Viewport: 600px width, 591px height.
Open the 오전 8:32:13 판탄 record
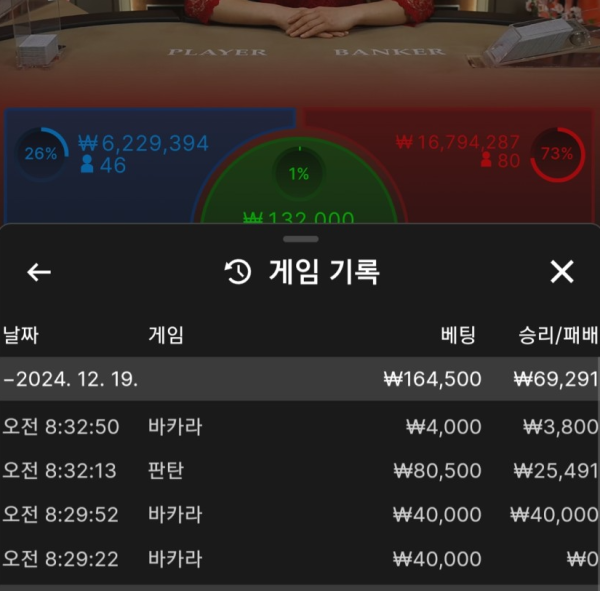(300, 471)
